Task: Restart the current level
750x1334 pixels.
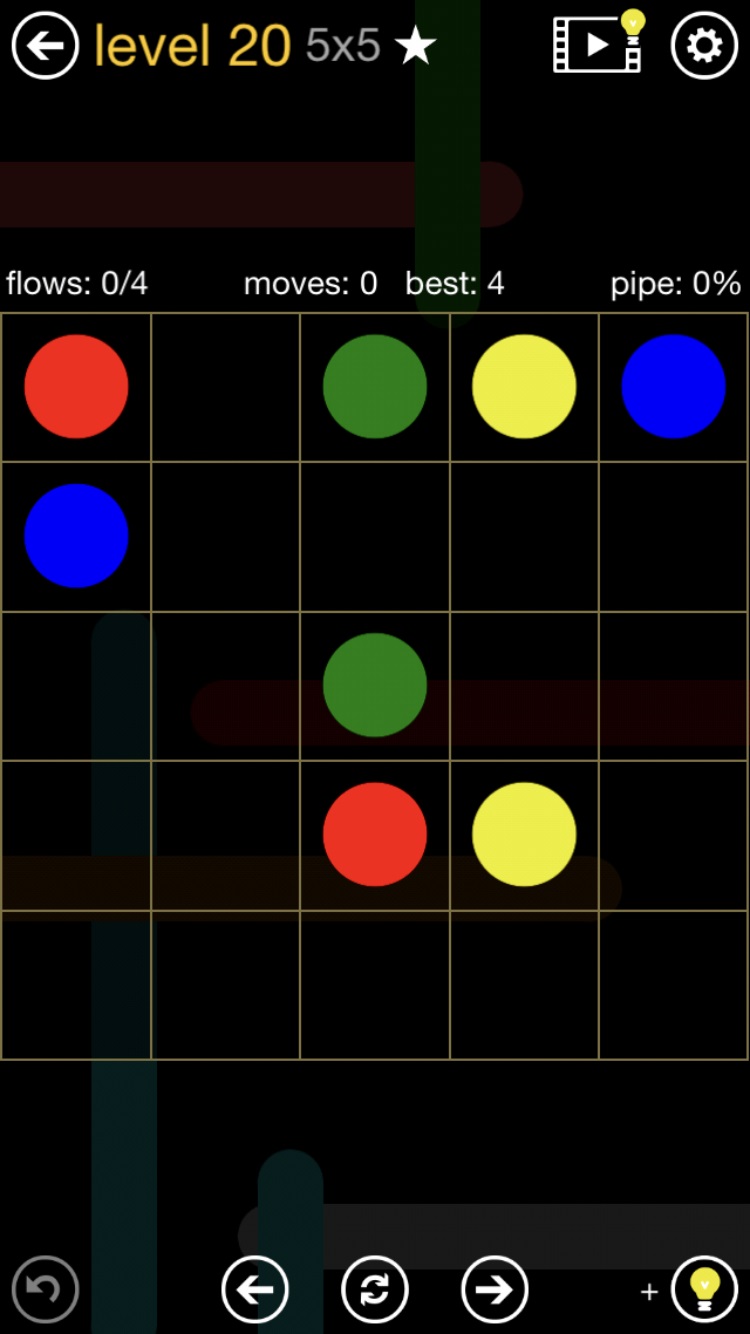Action: coord(375,1289)
